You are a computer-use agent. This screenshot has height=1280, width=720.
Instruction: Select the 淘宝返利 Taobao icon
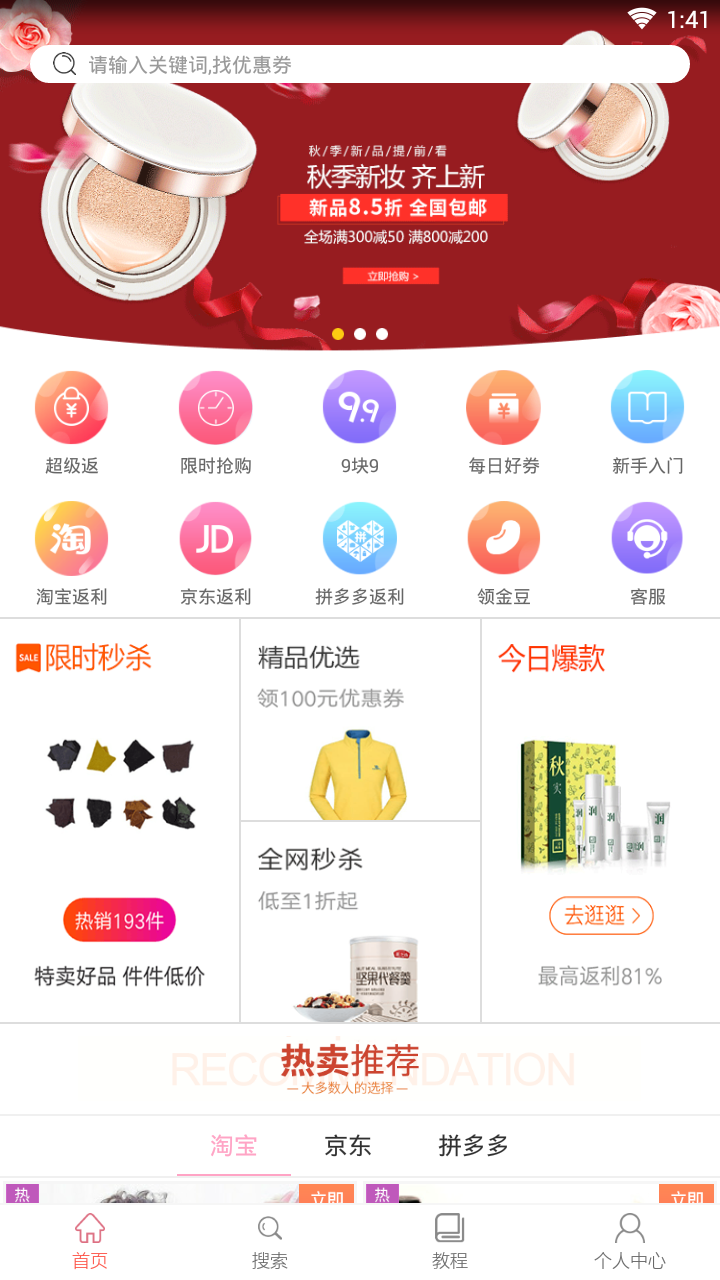[x=71, y=538]
